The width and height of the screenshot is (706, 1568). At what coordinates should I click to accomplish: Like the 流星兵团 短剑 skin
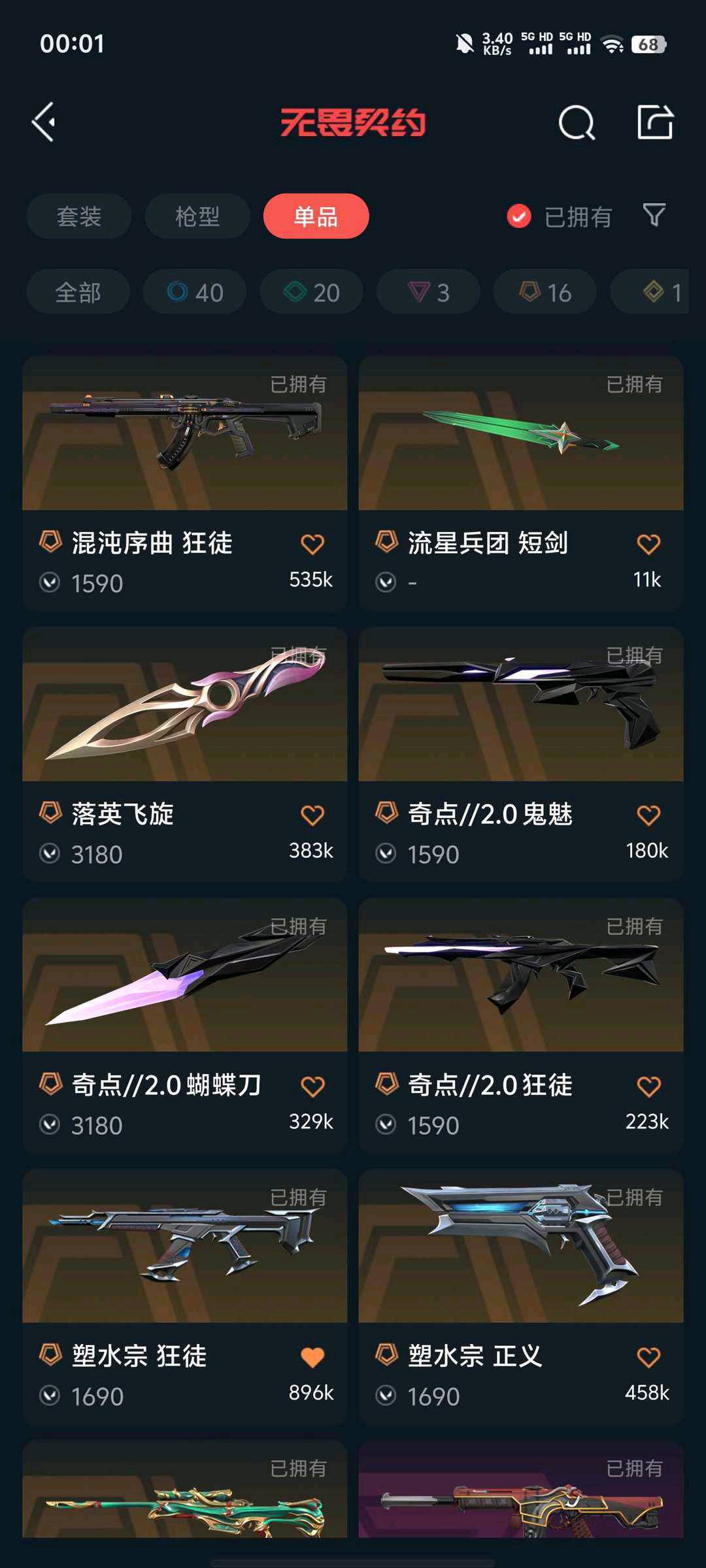pos(648,544)
